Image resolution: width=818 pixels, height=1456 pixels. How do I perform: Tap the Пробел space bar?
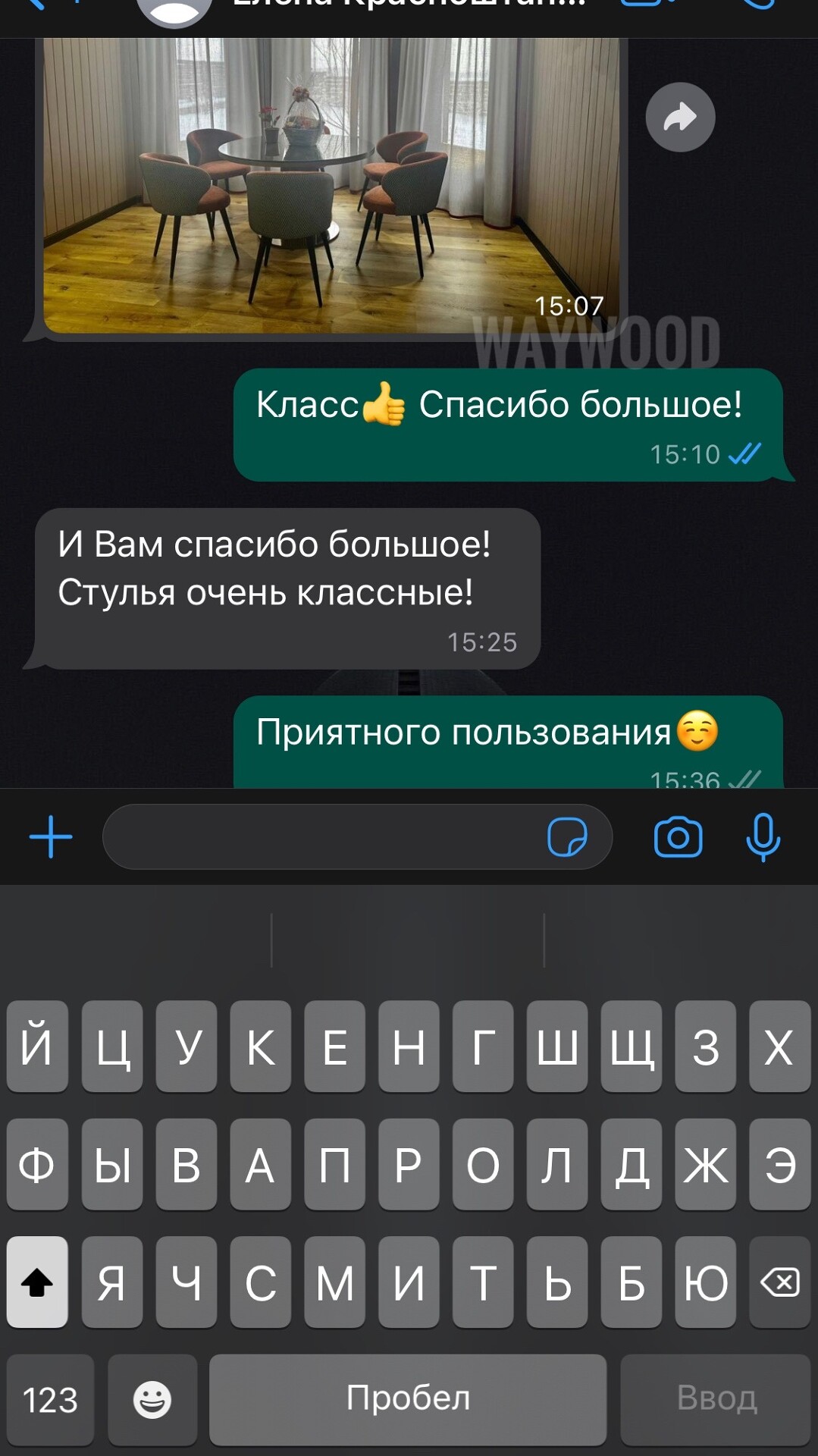[x=408, y=1399]
